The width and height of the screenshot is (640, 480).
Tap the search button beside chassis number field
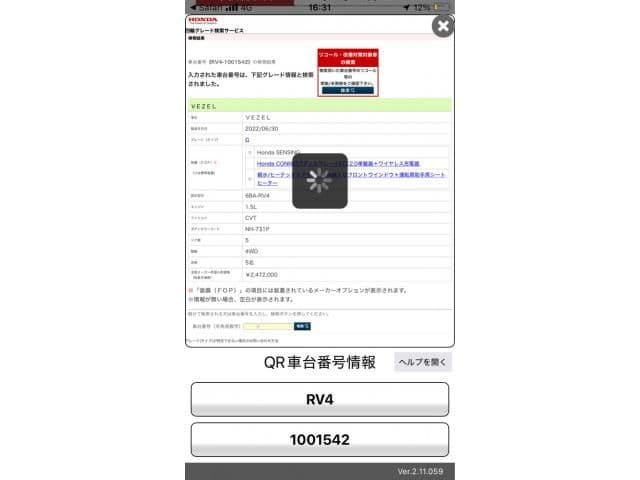click(302, 326)
